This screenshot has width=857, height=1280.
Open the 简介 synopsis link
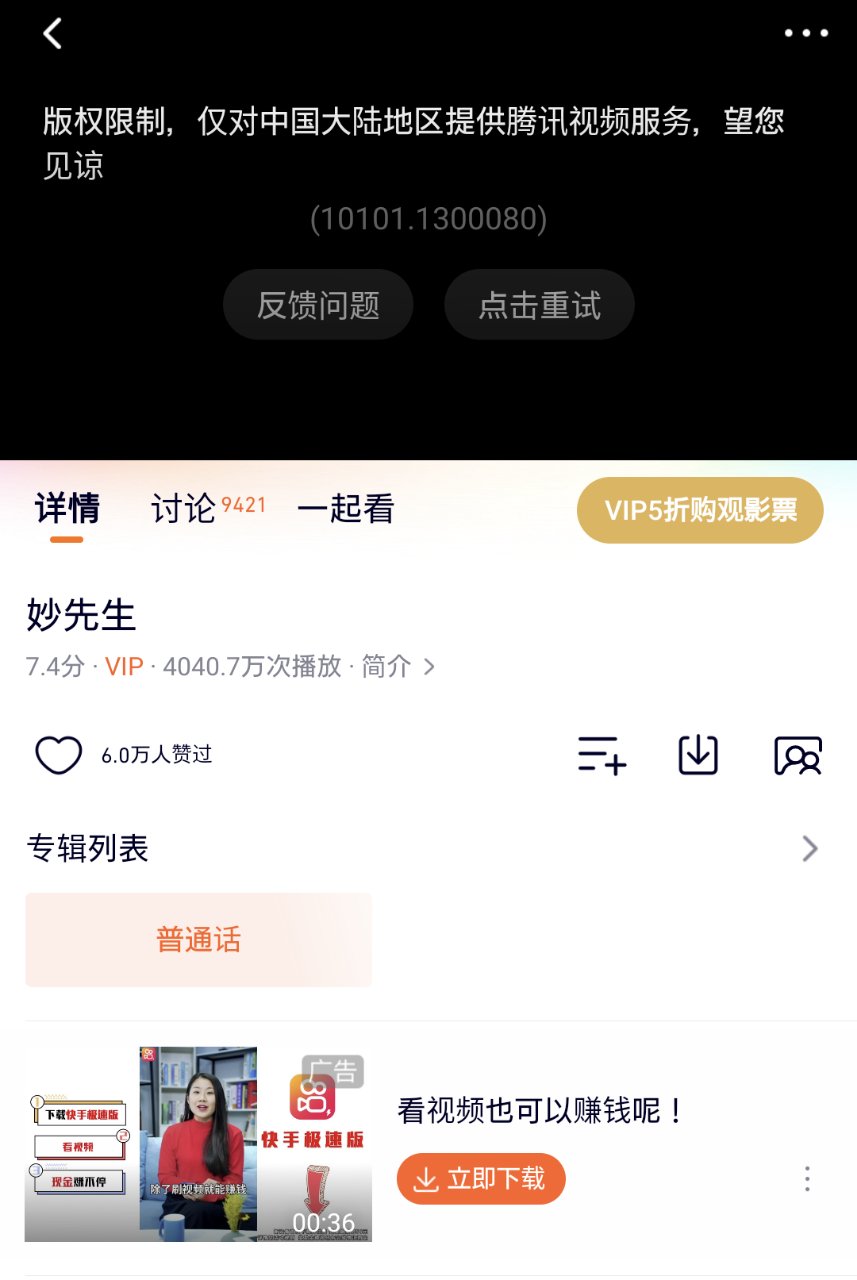(x=398, y=667)
